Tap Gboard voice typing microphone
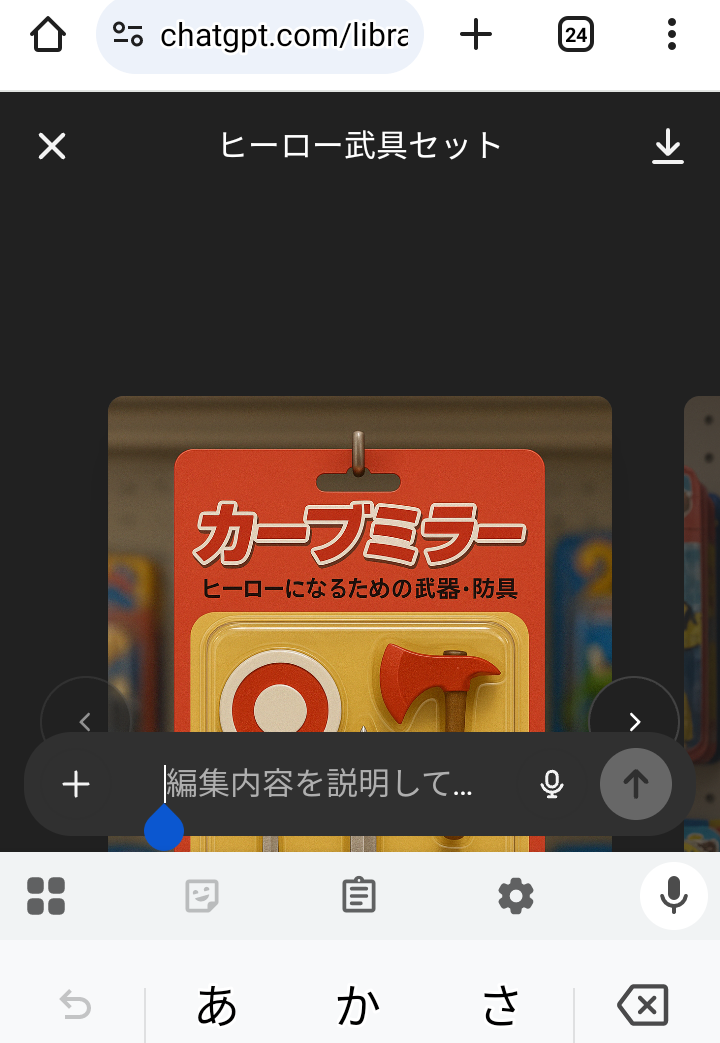The image size is (720, 1043). [673, 896]
